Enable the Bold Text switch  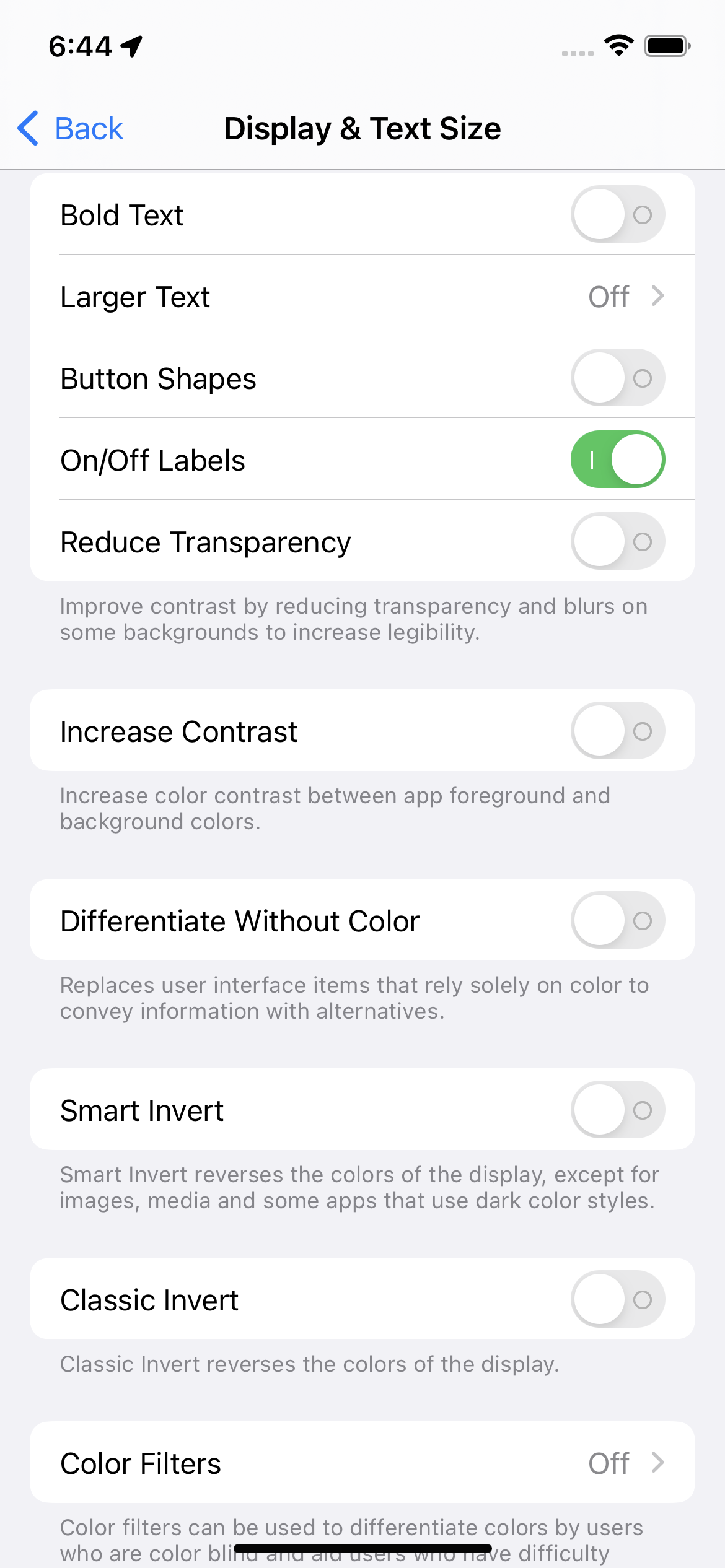pos(617,214)
